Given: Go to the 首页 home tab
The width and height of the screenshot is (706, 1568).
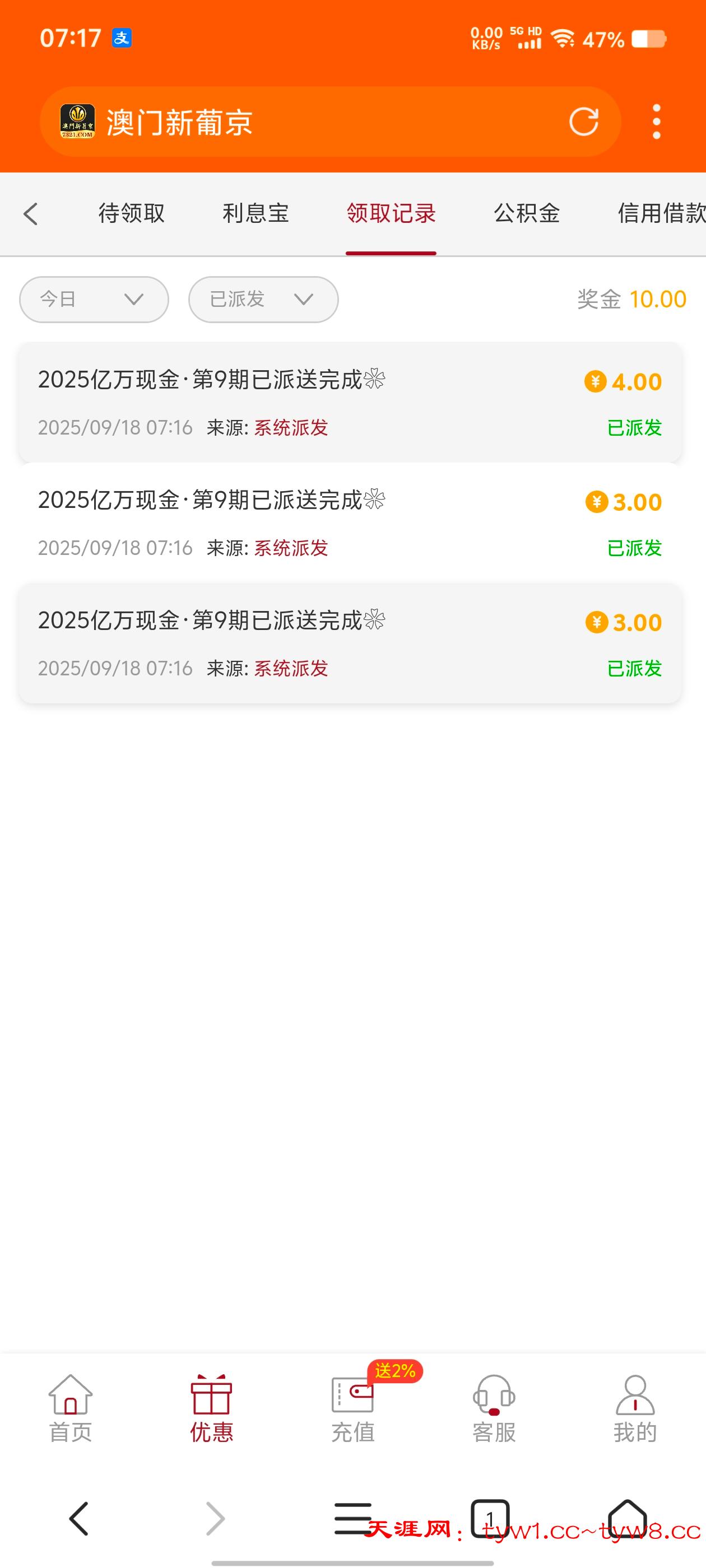Looking at the screenshot, I should point(71,1409).
